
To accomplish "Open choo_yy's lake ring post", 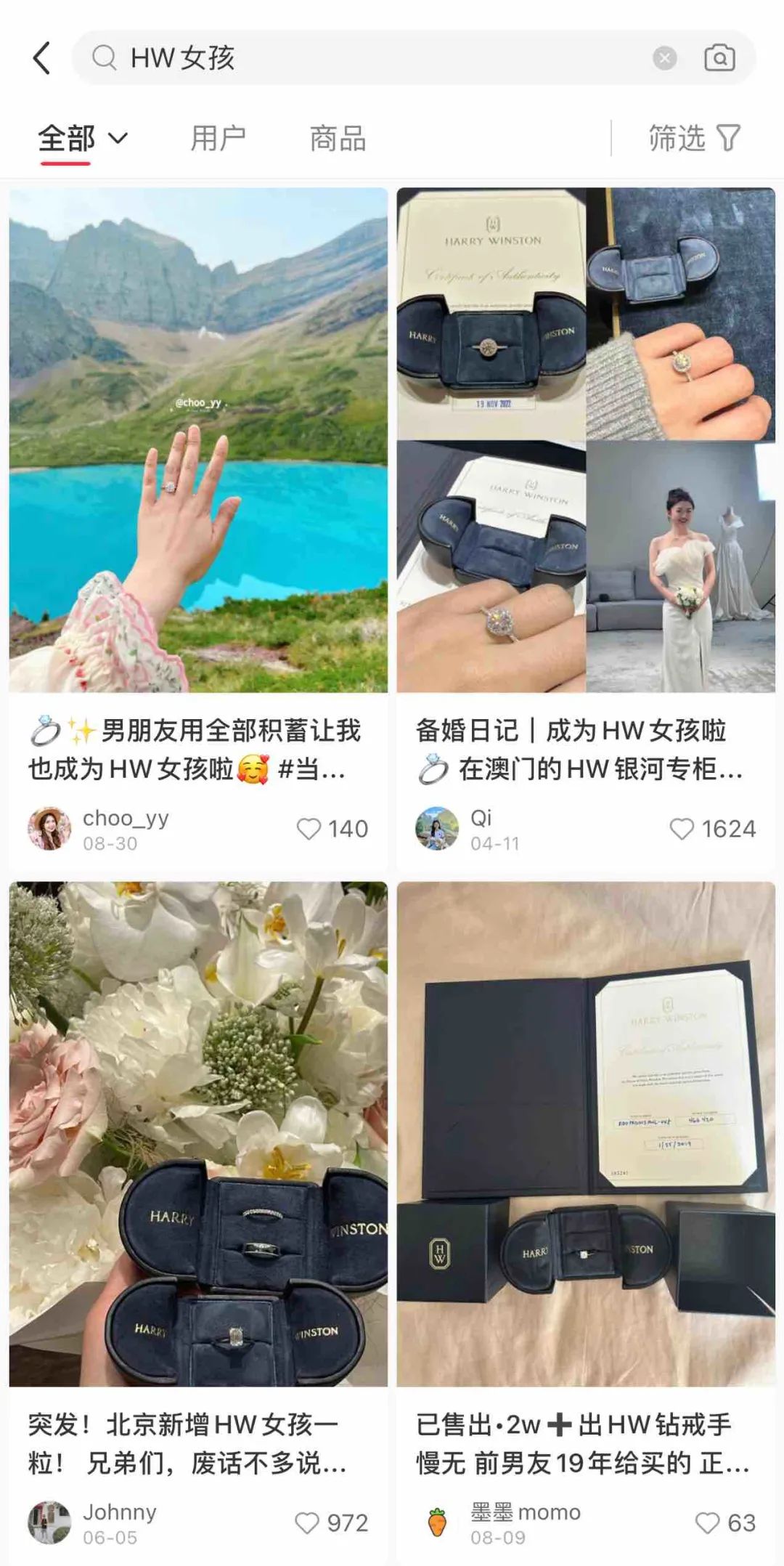I will click(198, 440).
